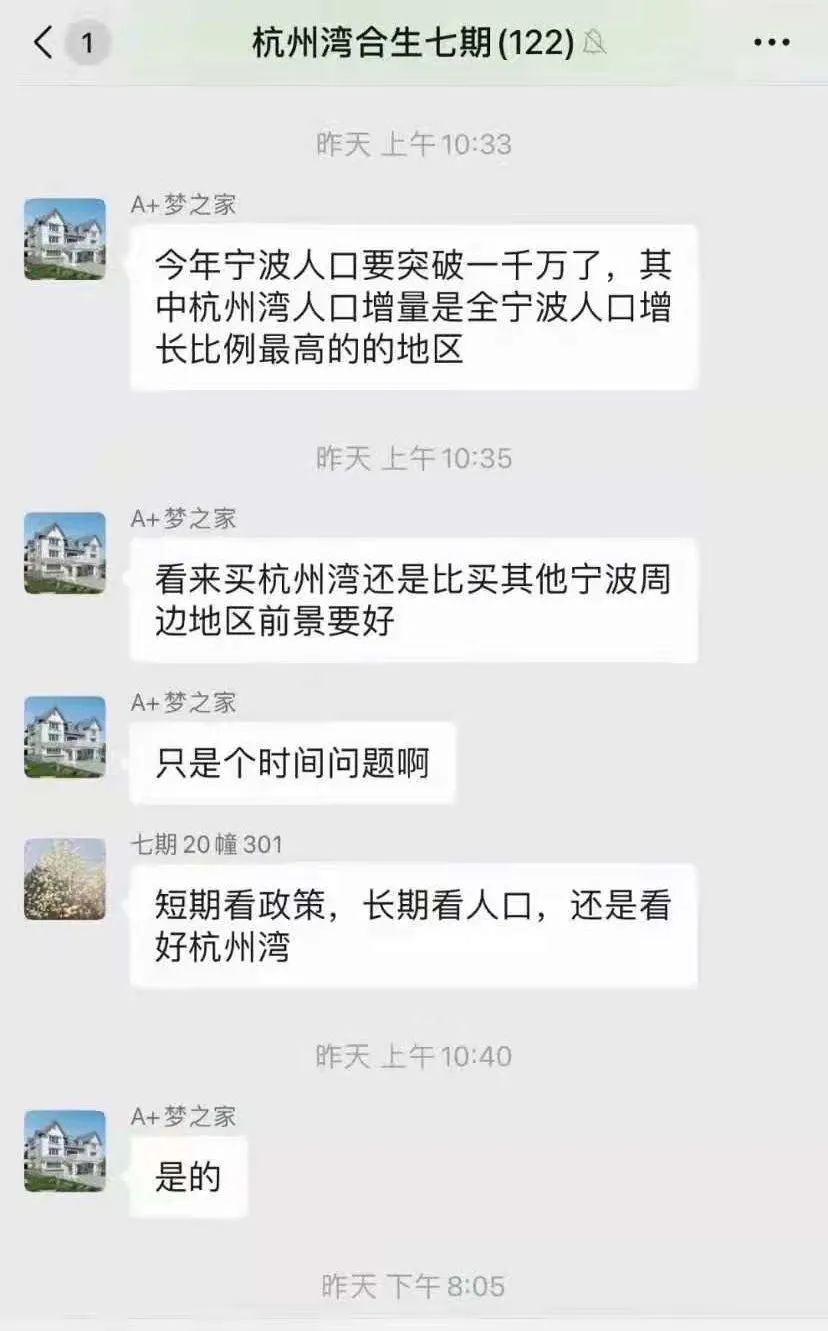This screenshot has height=1331, width=828.
Task: Select the 短期看政策 message bubble
Action: point(413,925)
